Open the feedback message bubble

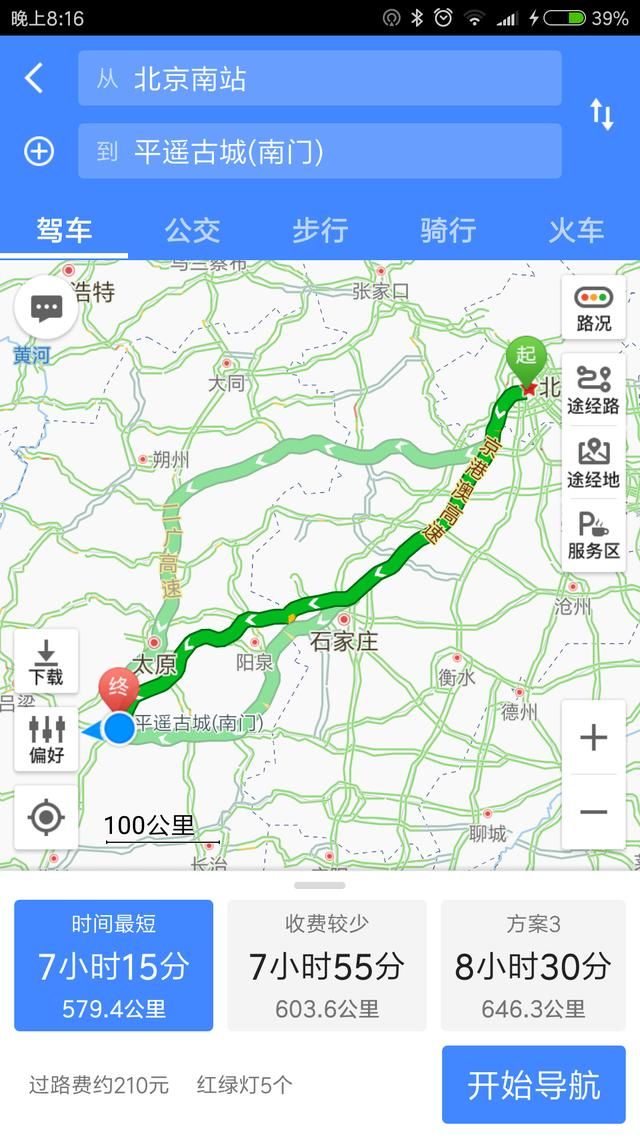point(47,308)
